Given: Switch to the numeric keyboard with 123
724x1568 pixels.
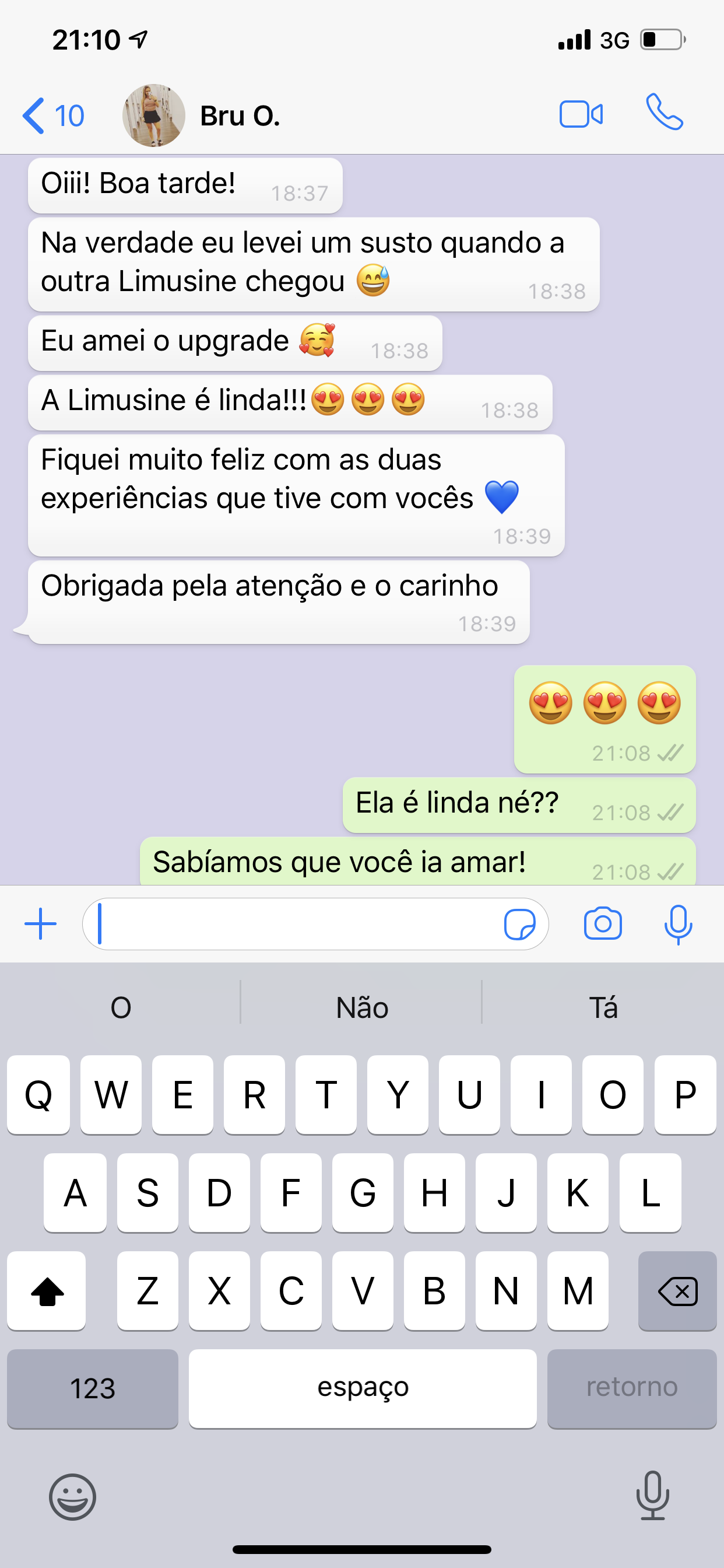Looking at the screenshot, I should click(93, 1389).
